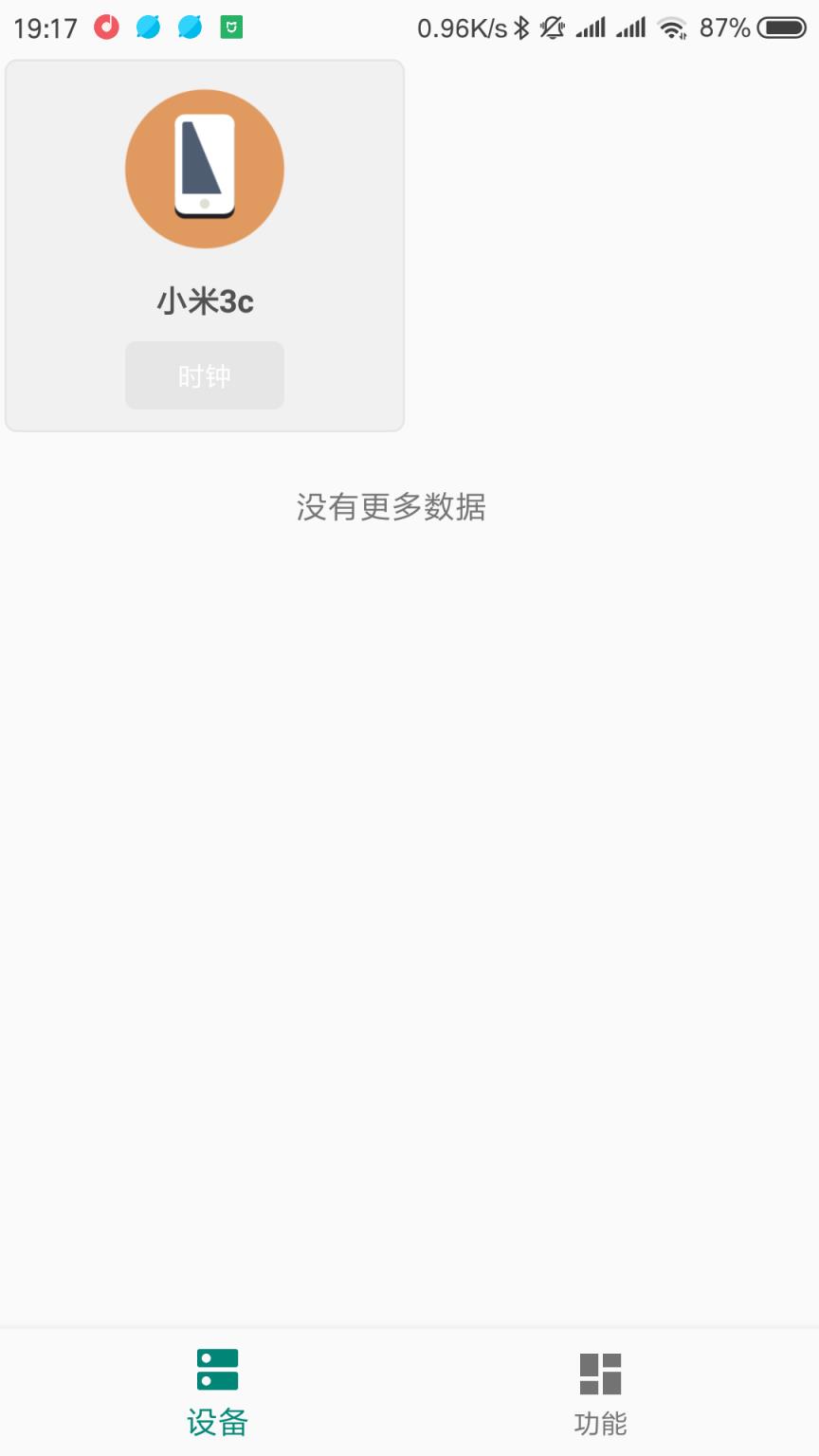Tap the 没有更多数据 message text

[x=391, y=508]
